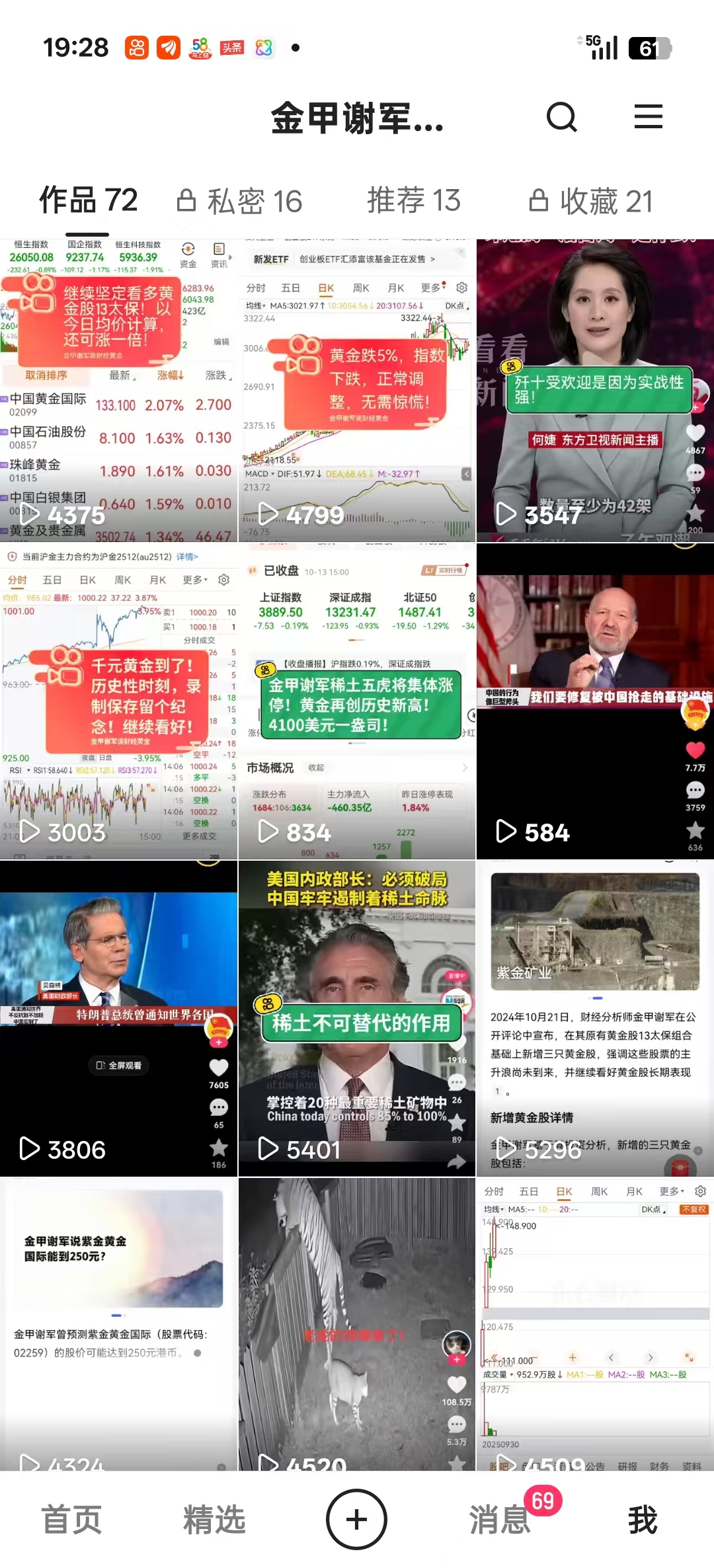This screenshot has height=1568, width=714.
Task: Open the three-line menu
Action: click(x=648, y=117)
